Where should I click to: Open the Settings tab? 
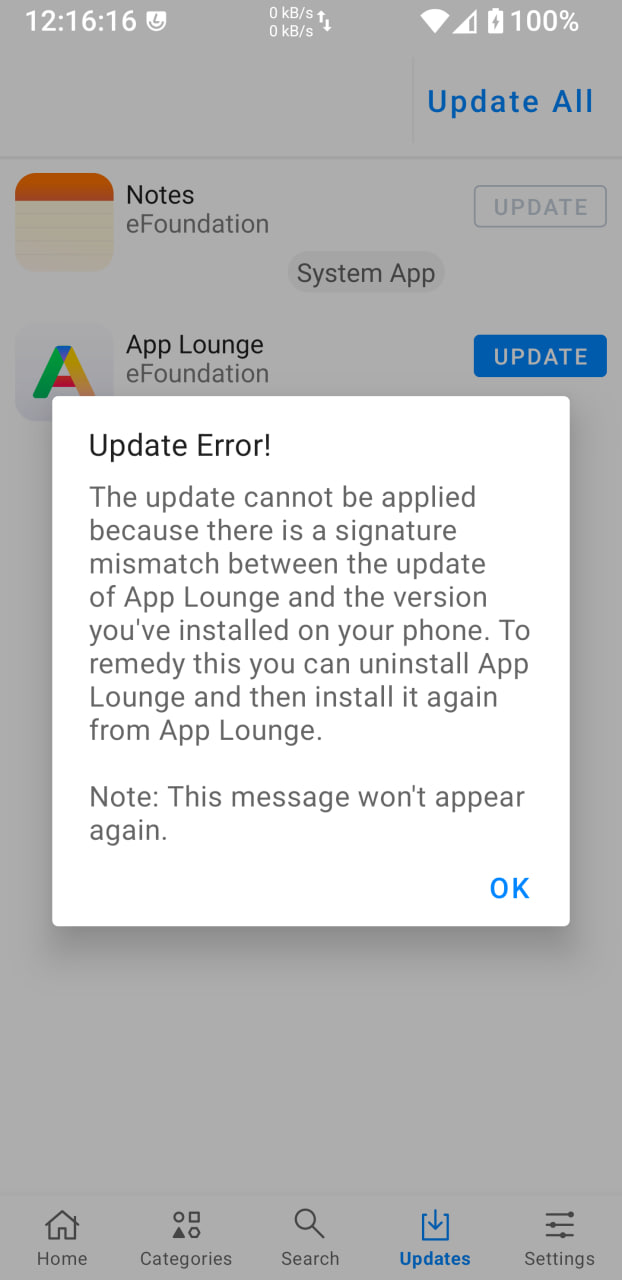point(559,1238)
